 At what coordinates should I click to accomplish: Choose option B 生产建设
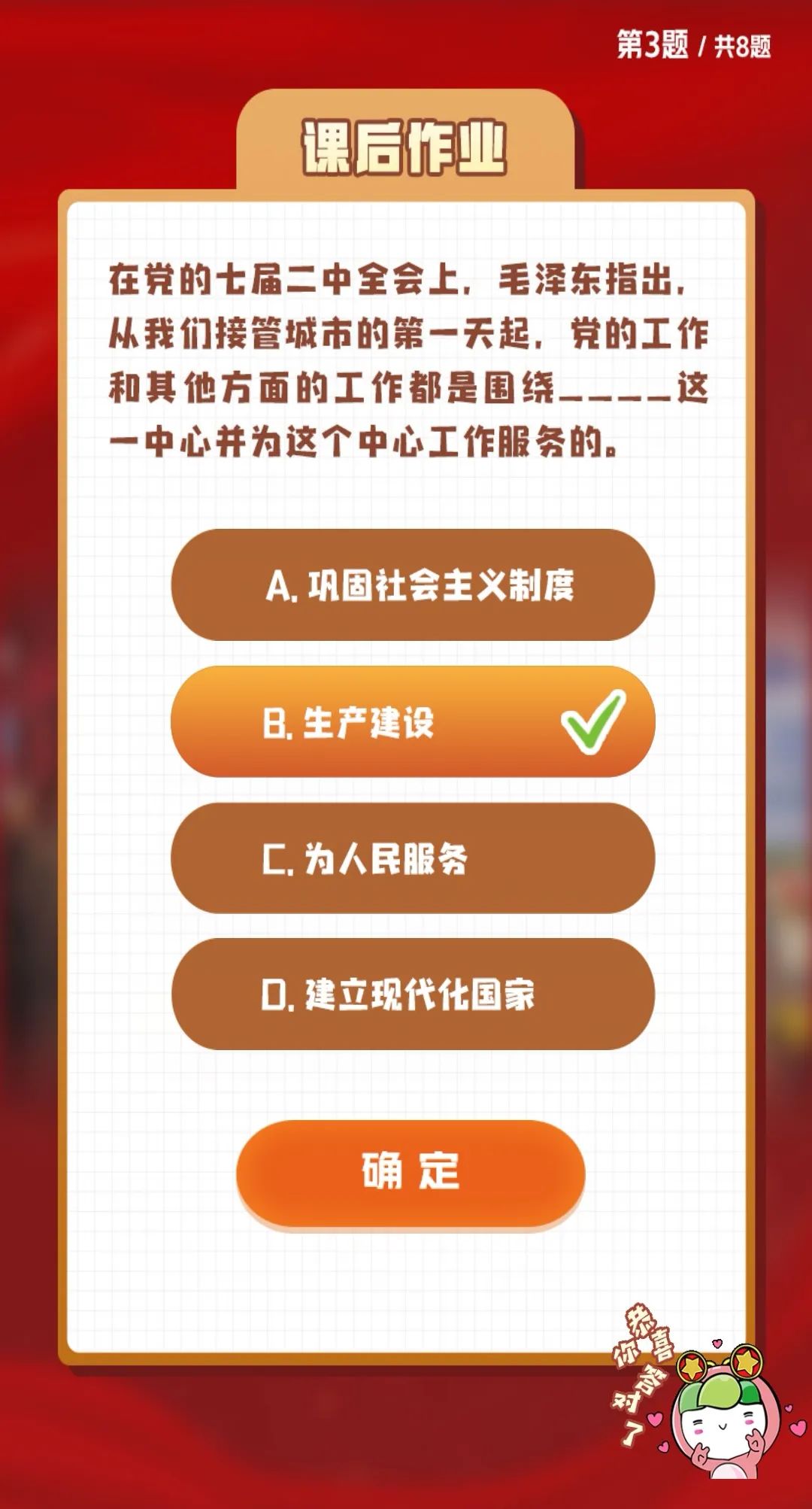(413, 722)
